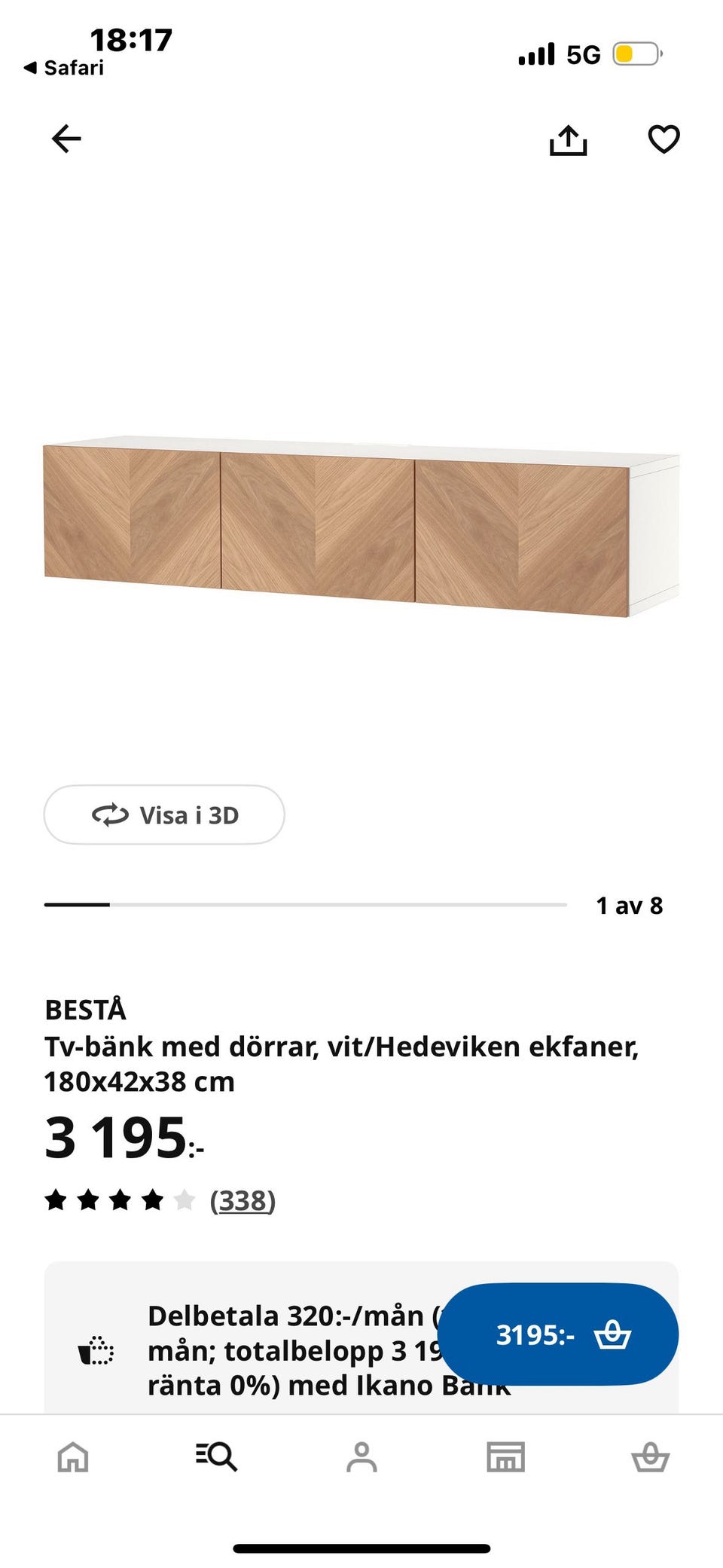Go back with the arrow icon

(66, 139)
